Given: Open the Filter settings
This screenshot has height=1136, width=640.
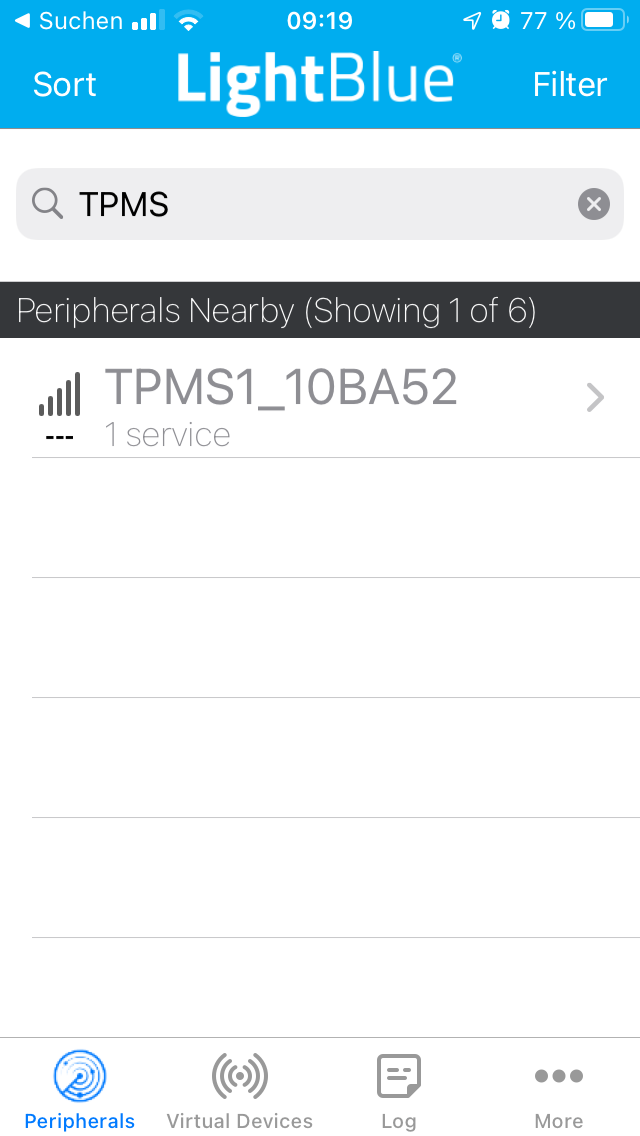Looking at the screenshot, I should click(x=570, y=85).
